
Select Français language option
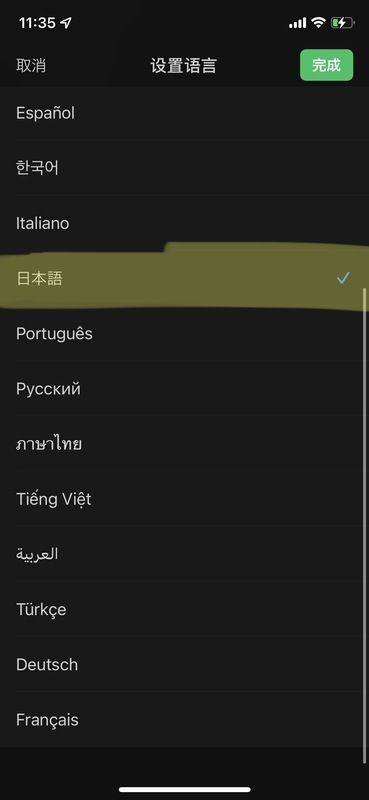pos(184,719)
